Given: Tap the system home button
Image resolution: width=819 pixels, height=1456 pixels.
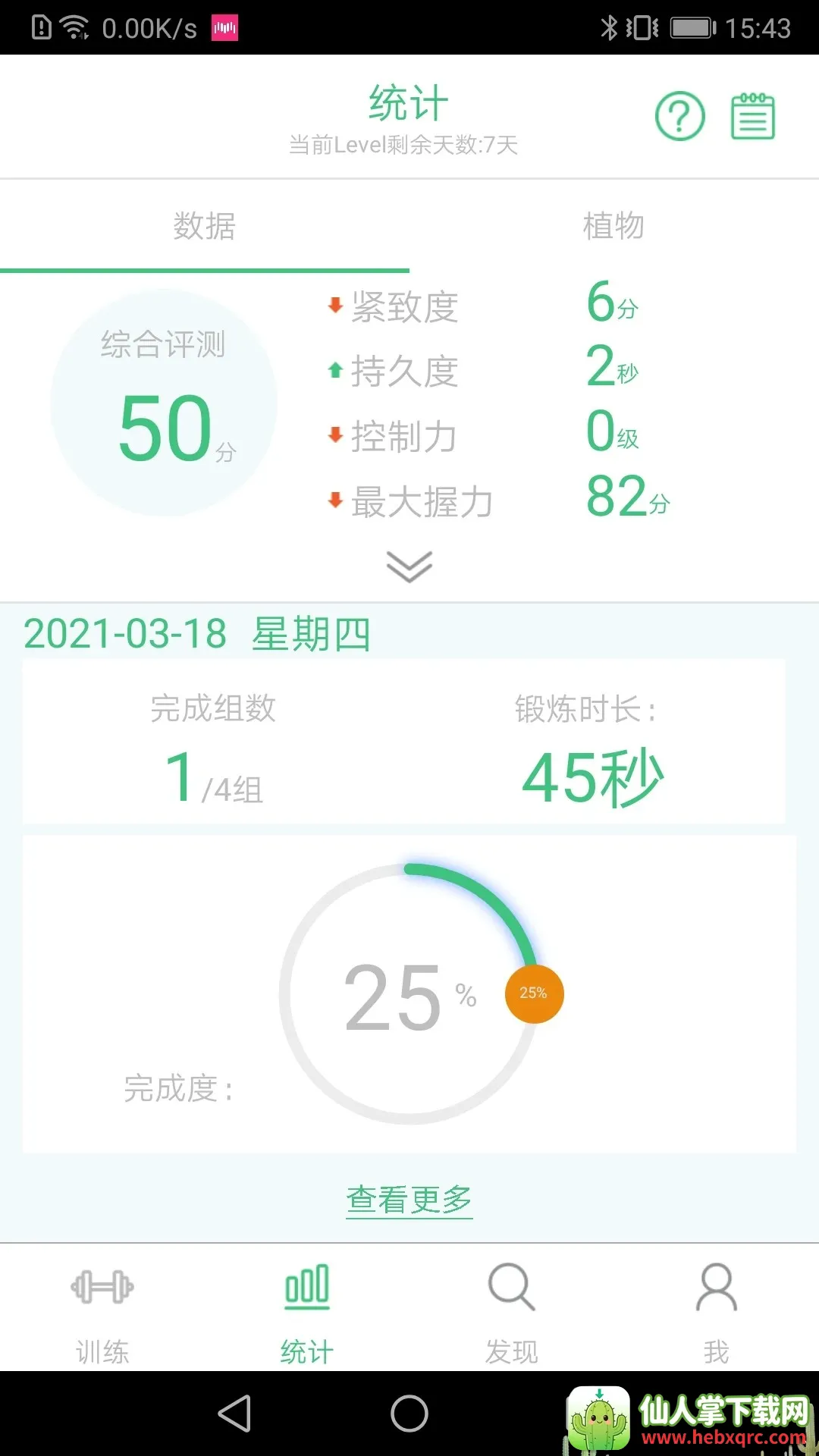Looking at the screenshot, I should (409, 1414).
